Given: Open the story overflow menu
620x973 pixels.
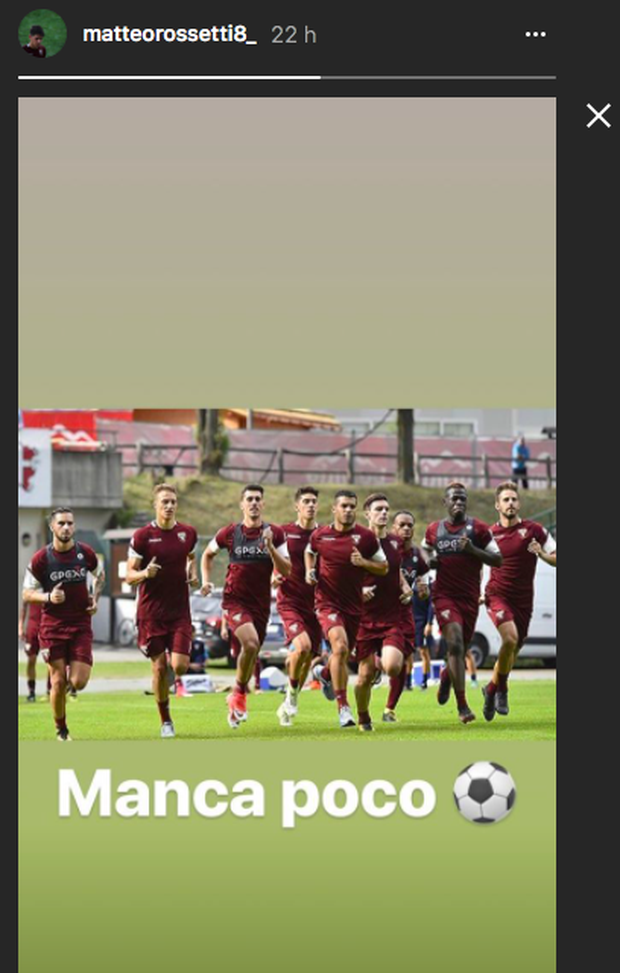Looking at the screenshot, I should point(535,34).
